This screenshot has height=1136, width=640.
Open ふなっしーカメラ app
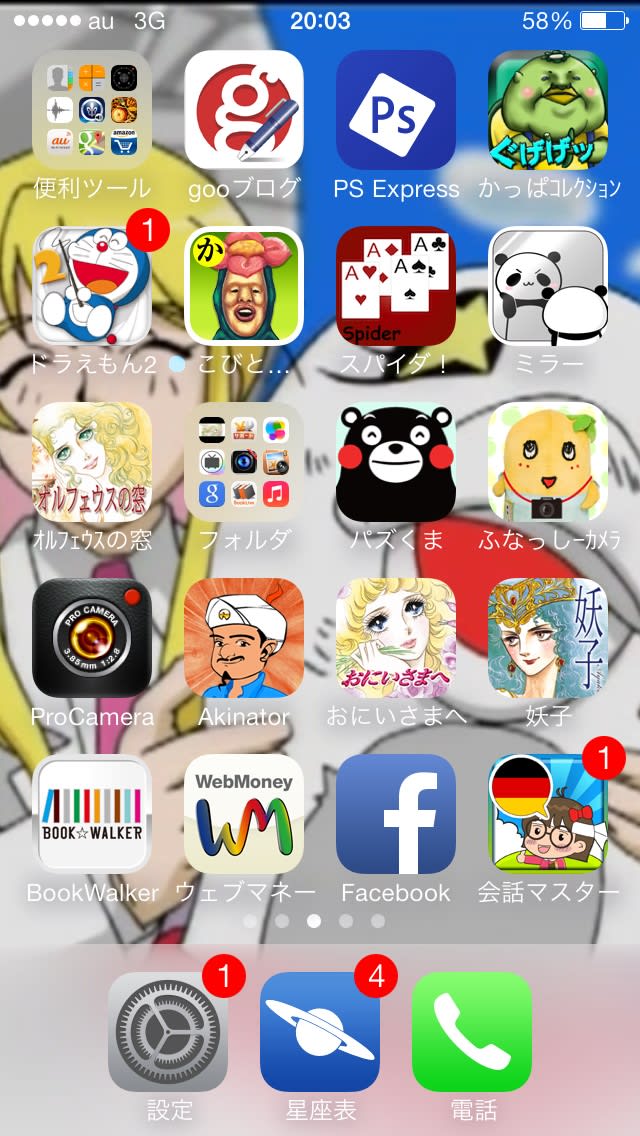548,462
